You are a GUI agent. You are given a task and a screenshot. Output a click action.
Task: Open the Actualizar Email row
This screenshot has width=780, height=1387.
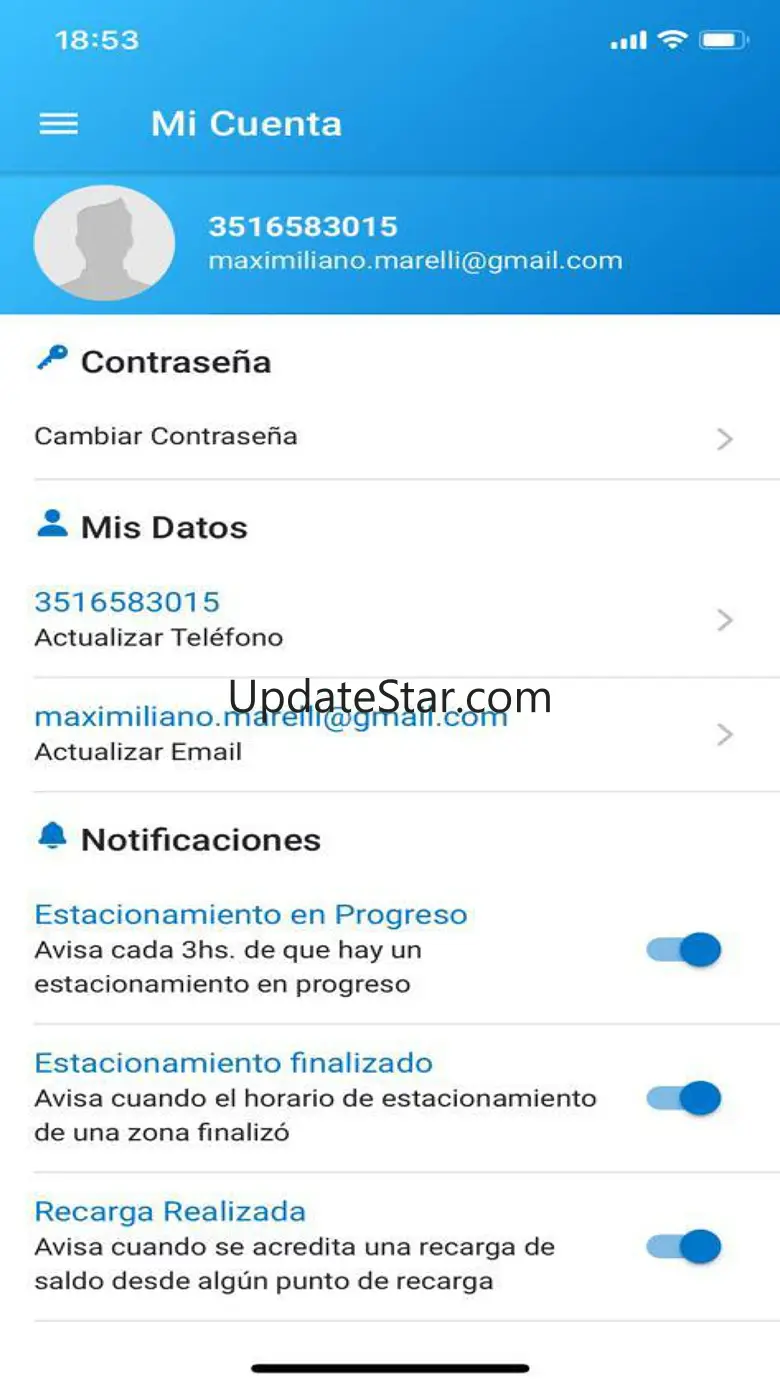[x=390, y=734]
